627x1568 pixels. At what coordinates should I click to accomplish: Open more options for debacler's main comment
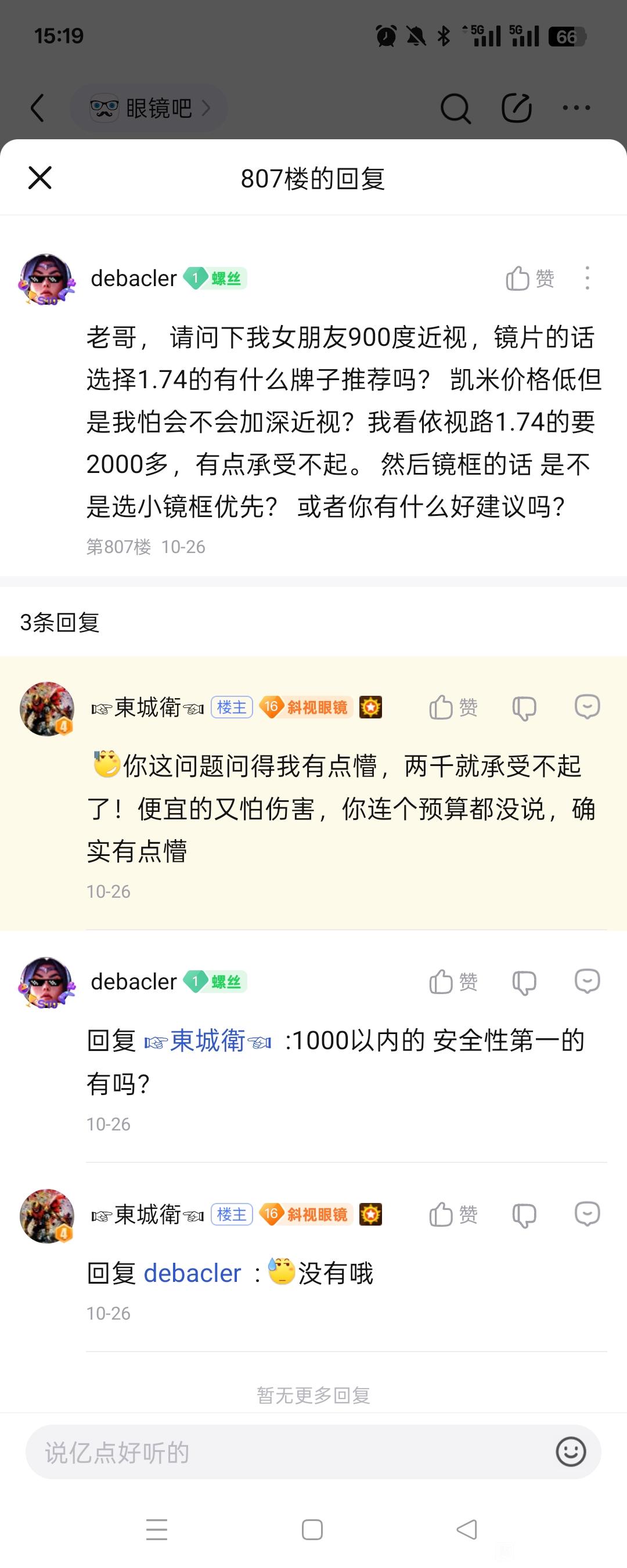point(587,278)
